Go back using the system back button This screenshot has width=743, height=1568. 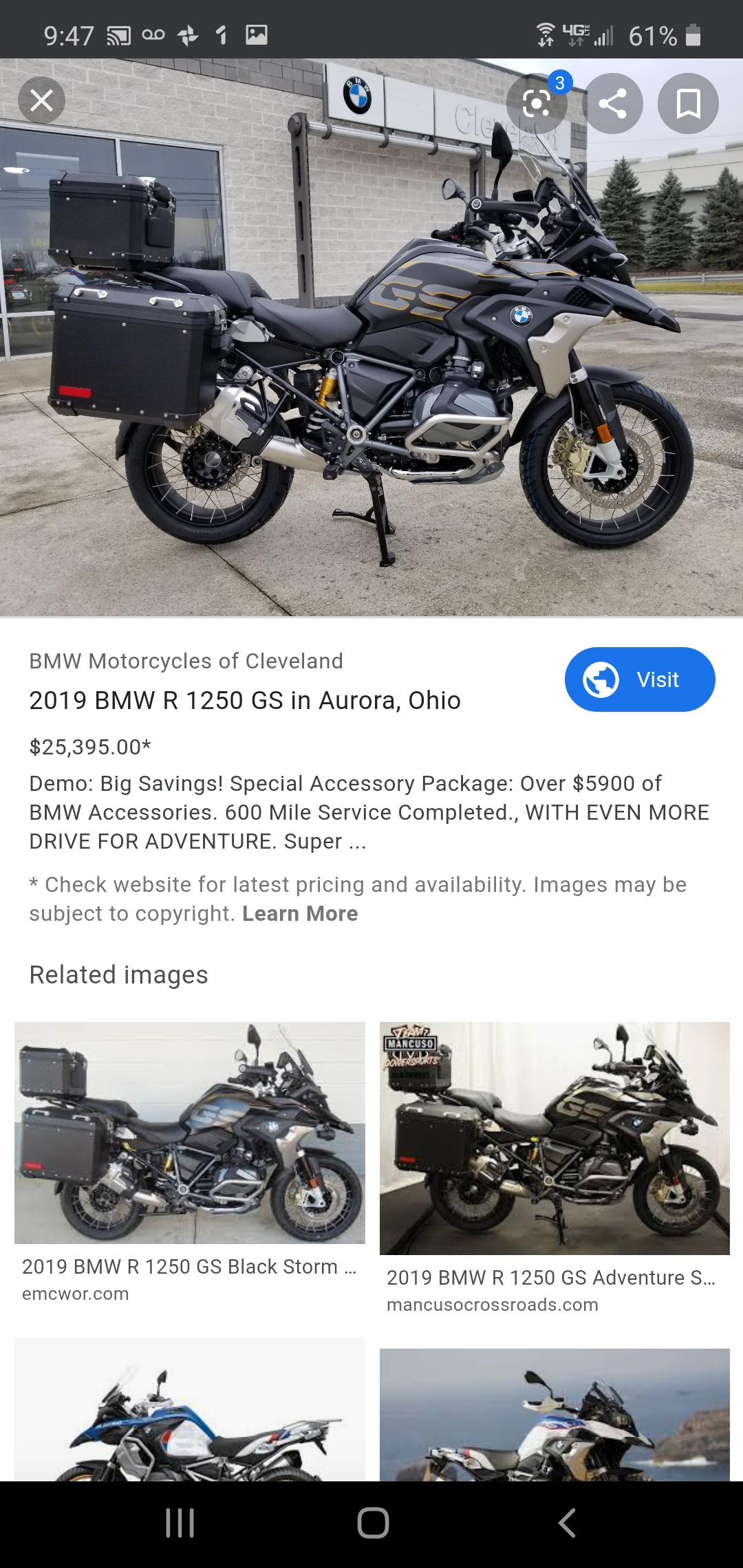(566, 1523)
